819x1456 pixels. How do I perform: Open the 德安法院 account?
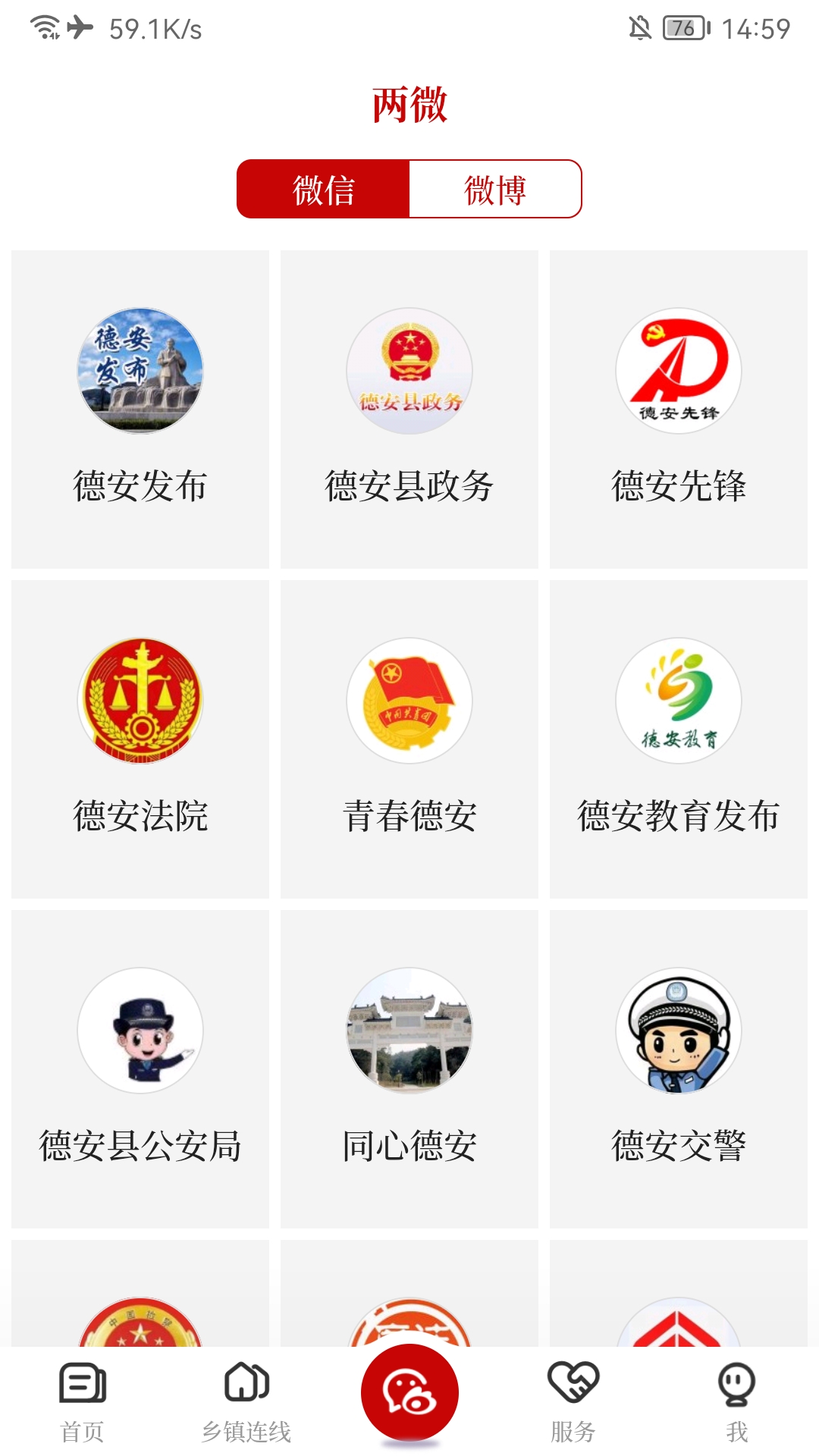tap(140, 739)
